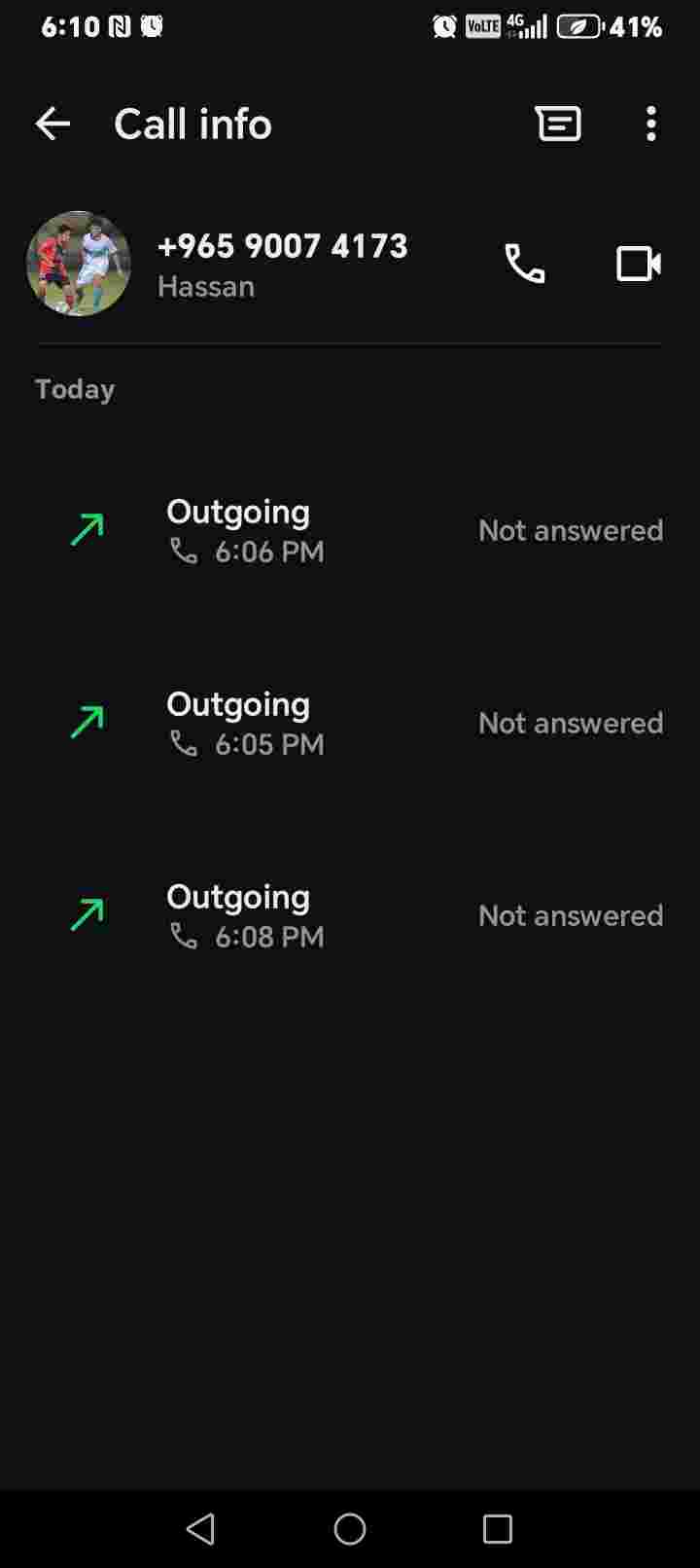Go back from Call info
This screenshot has height=1568, width=700.
tap(52, 124)
